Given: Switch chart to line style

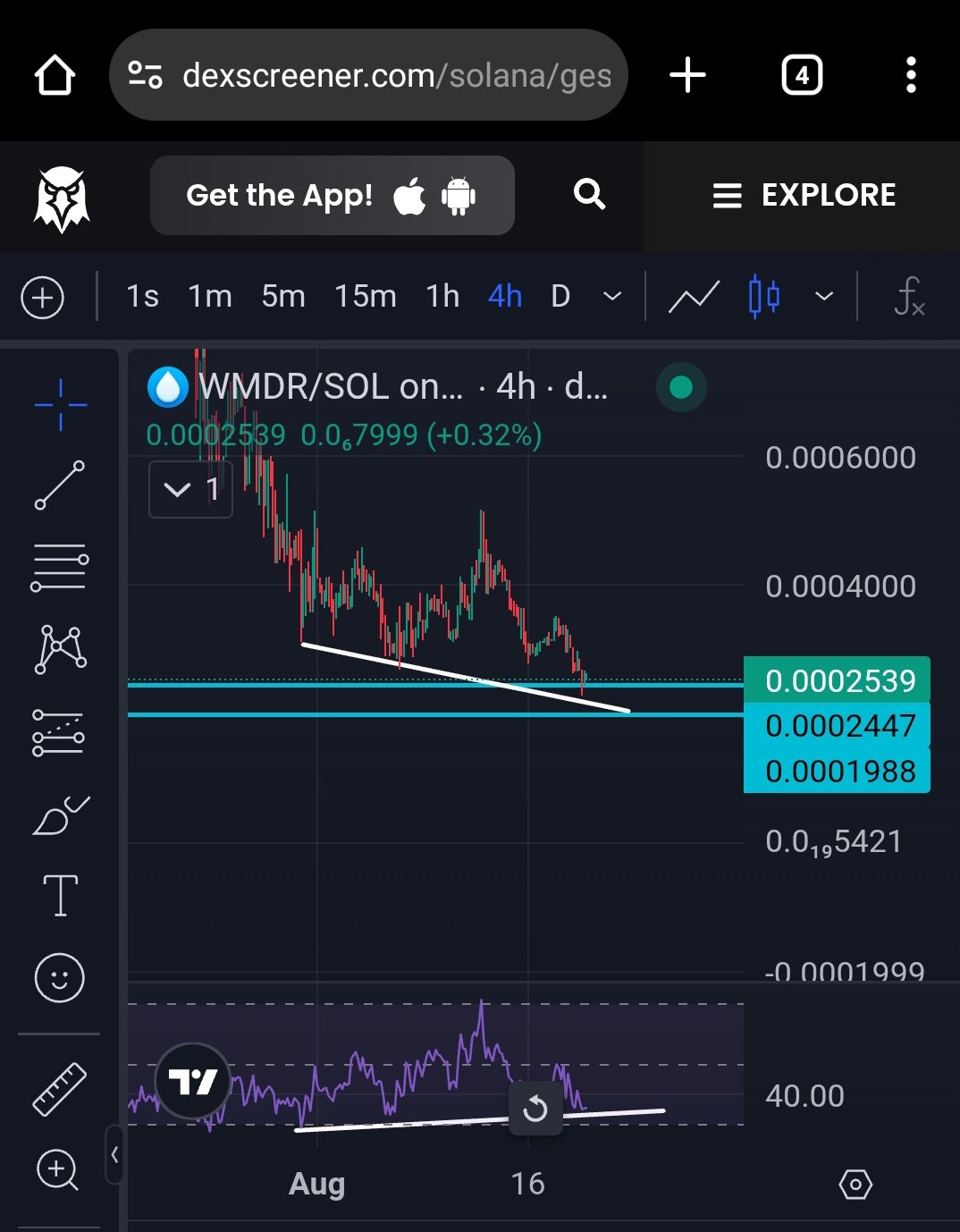Looking at the screenshot, I should [x=694, y=296].
